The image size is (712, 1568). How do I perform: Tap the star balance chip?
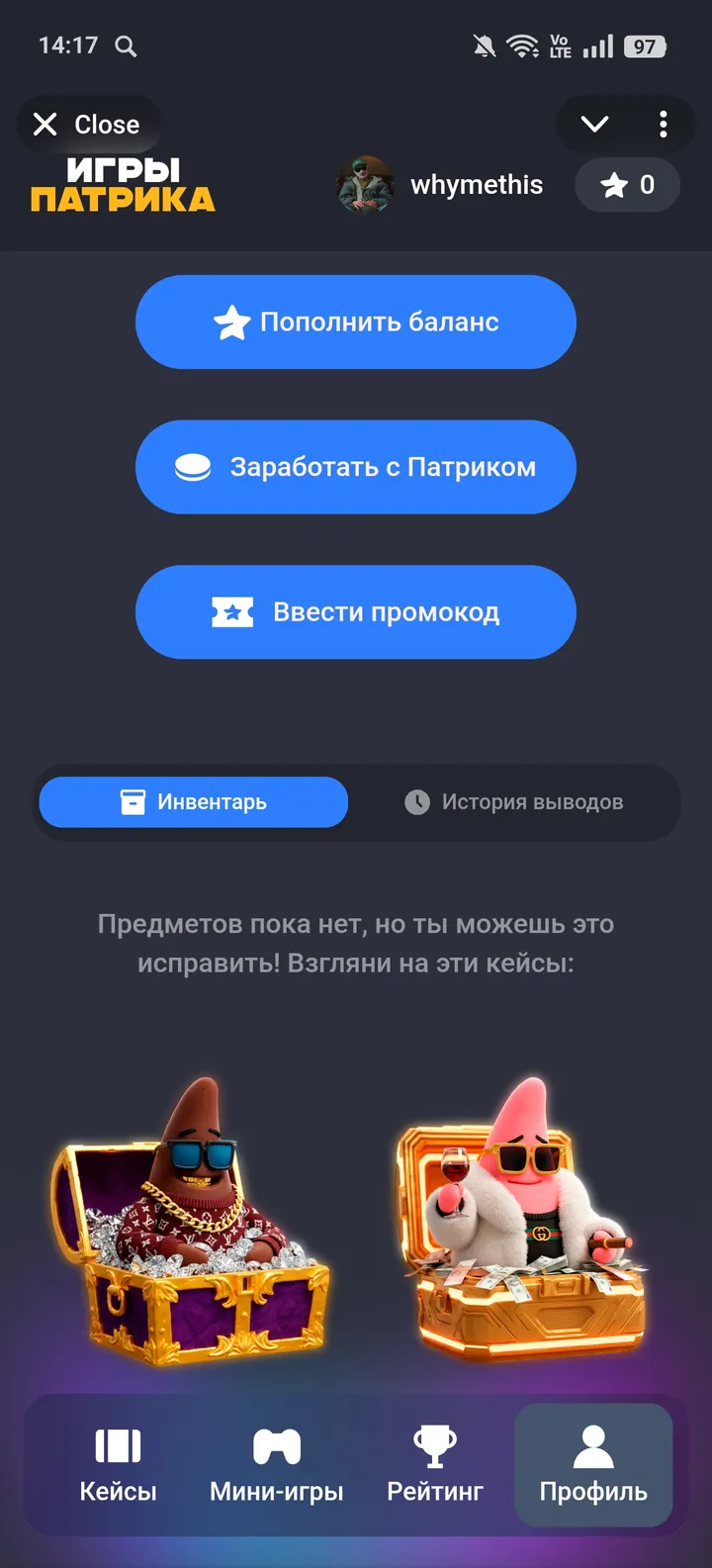coord(628,185)
